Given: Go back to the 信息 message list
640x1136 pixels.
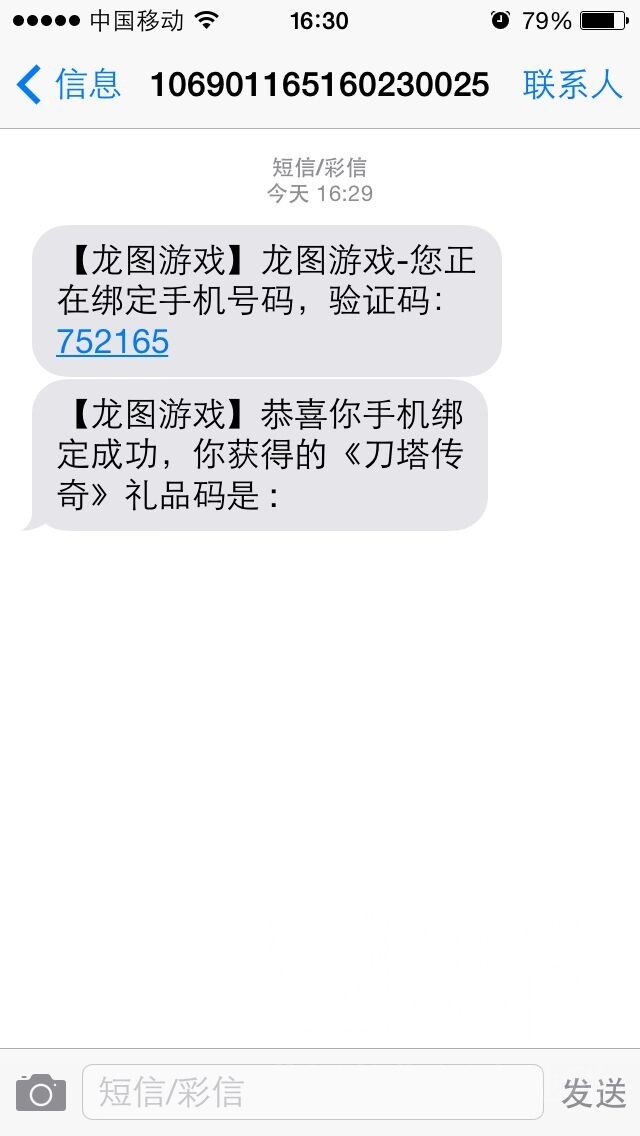Looking at the screenshot, I should (68, 85).
